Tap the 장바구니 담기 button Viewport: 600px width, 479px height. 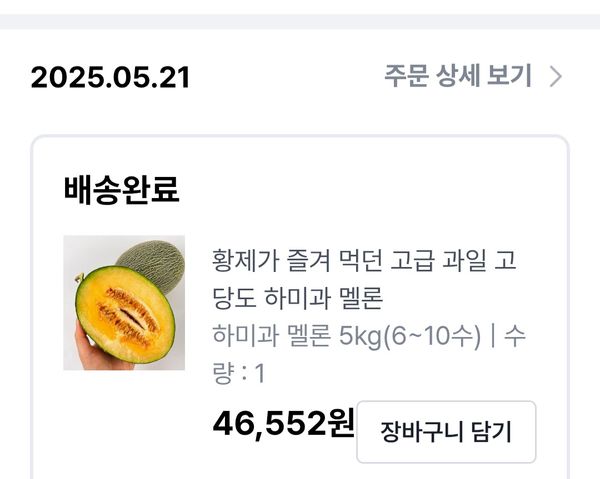(x=446, y=432)
